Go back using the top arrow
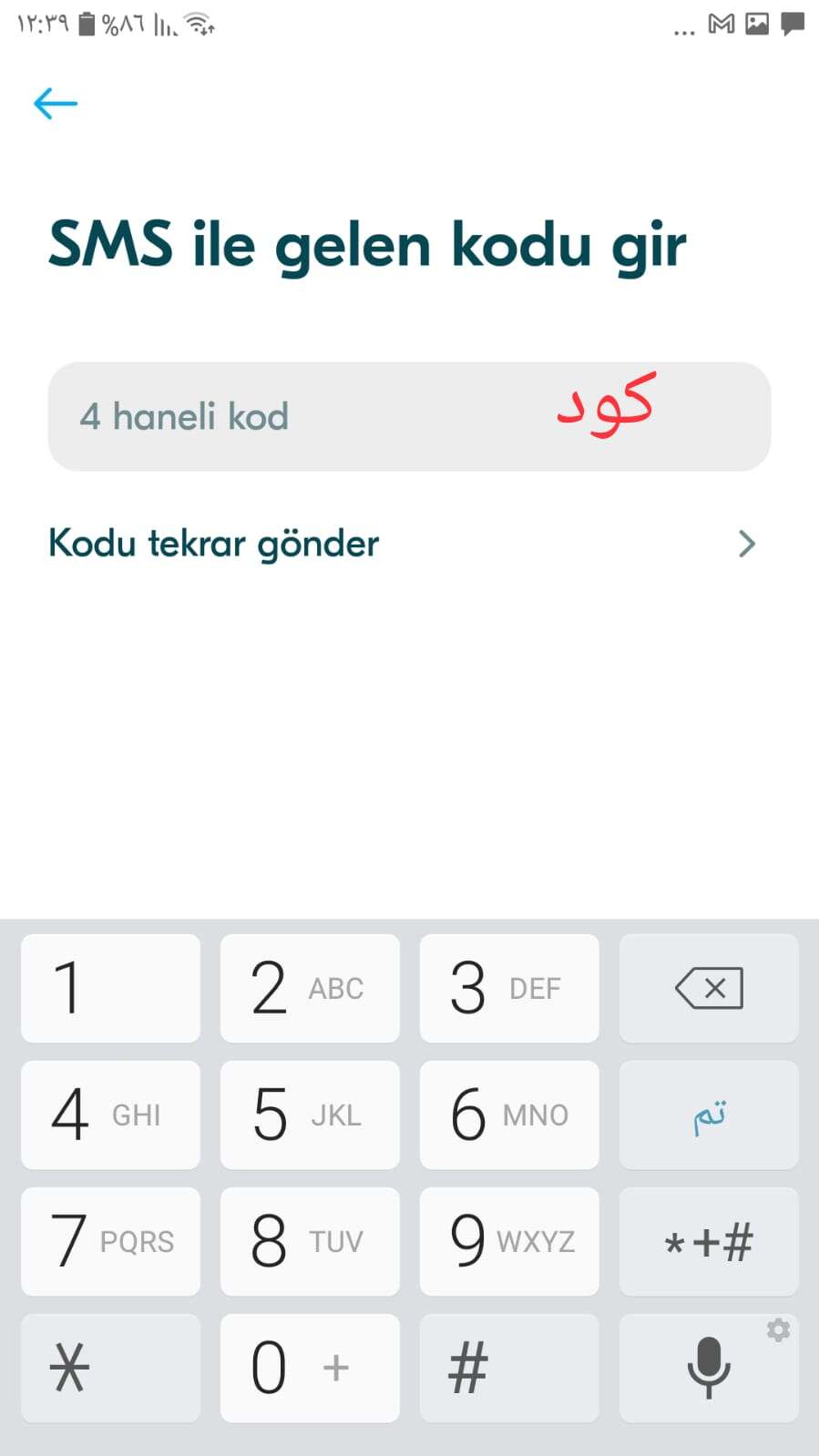 pos(56,104)
